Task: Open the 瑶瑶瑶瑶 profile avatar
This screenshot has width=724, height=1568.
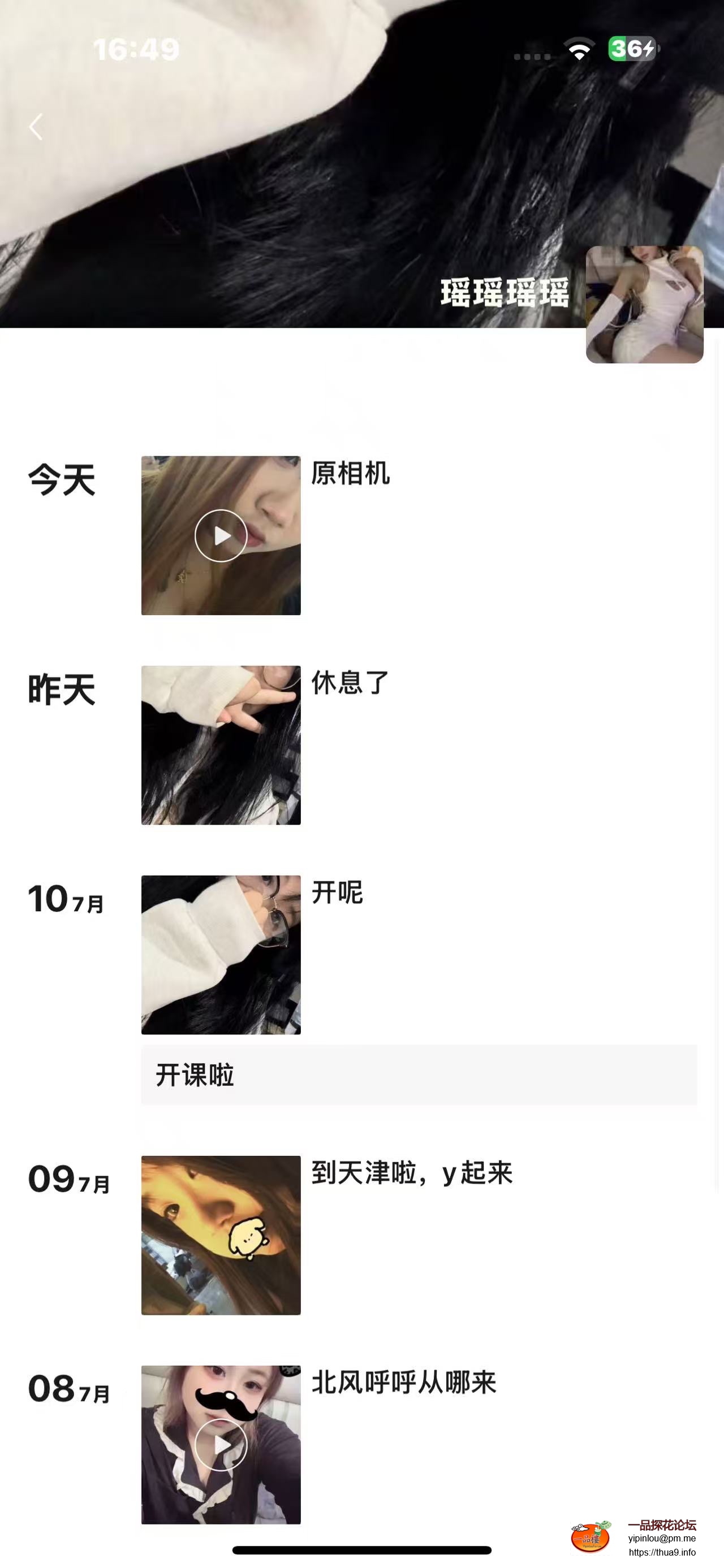Action: [644, 304]
